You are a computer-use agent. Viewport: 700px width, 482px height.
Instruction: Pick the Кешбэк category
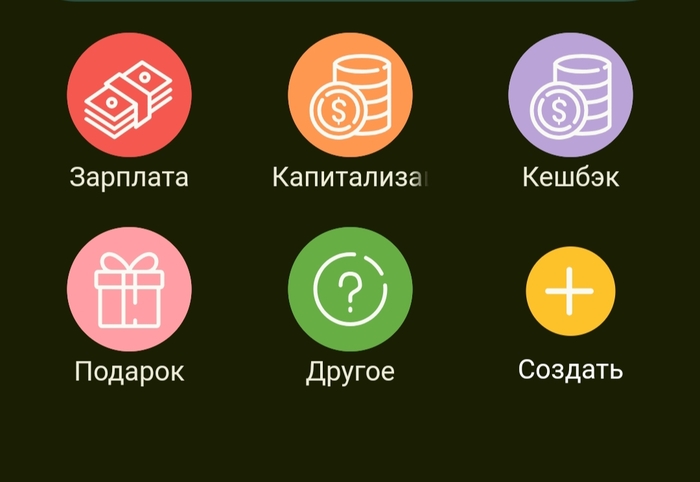click(570, 95)
